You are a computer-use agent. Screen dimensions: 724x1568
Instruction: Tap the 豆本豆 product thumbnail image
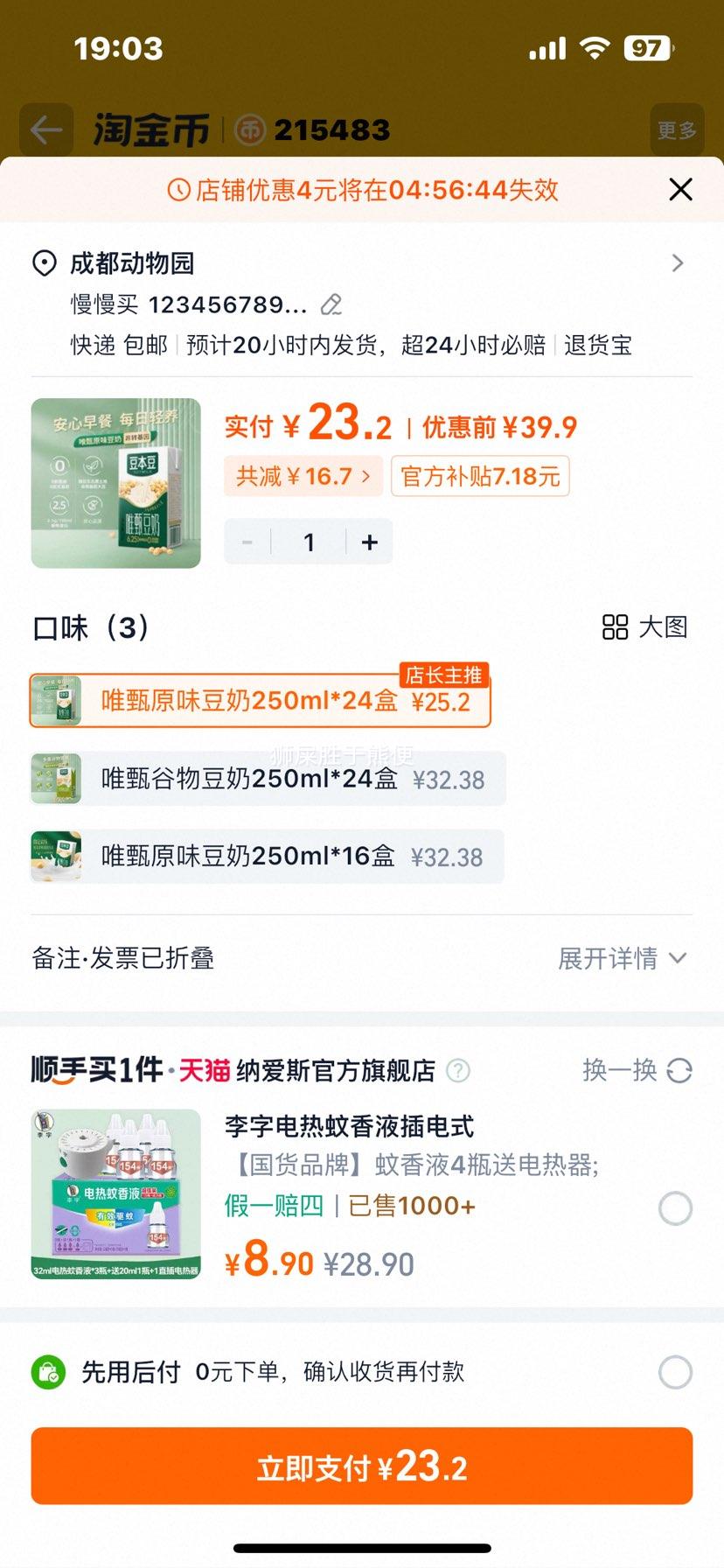(x=115, y=483)
